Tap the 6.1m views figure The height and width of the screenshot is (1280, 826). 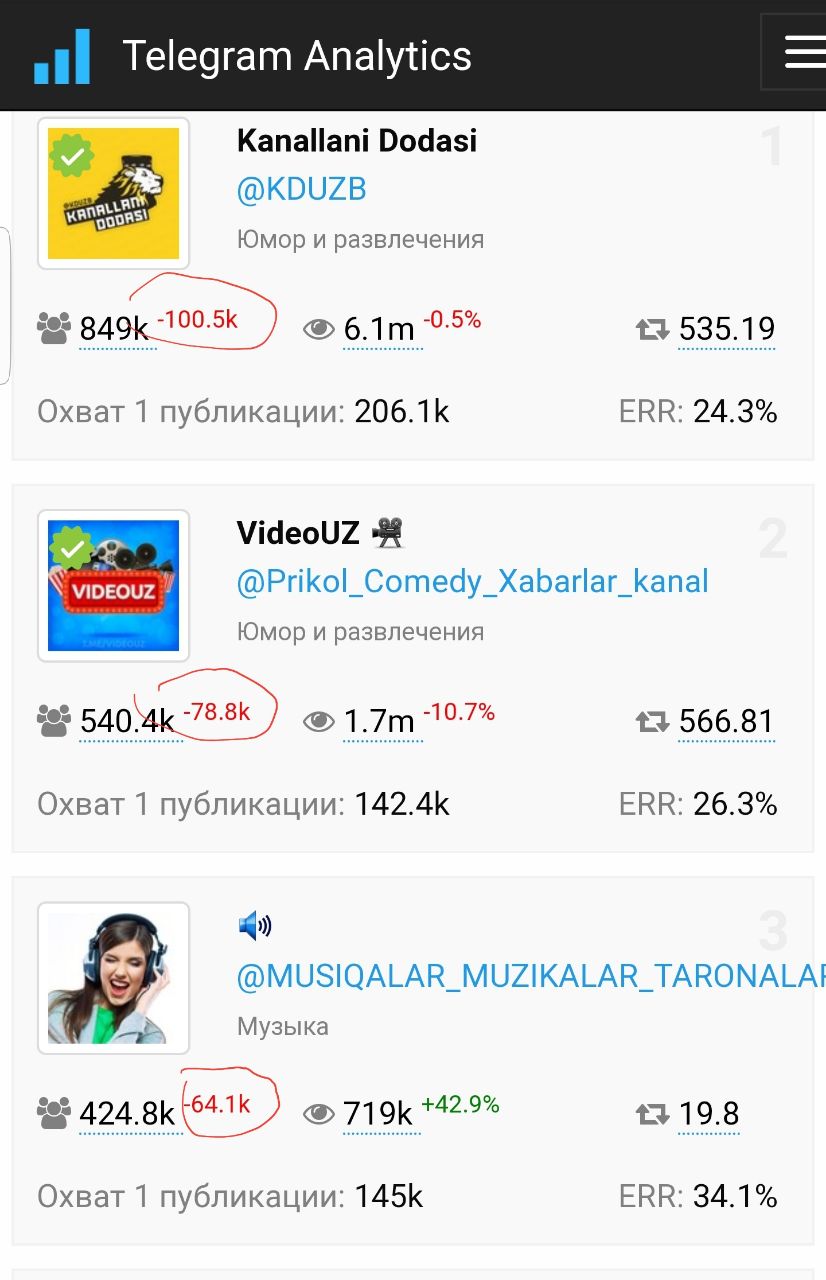coord(378,329)
